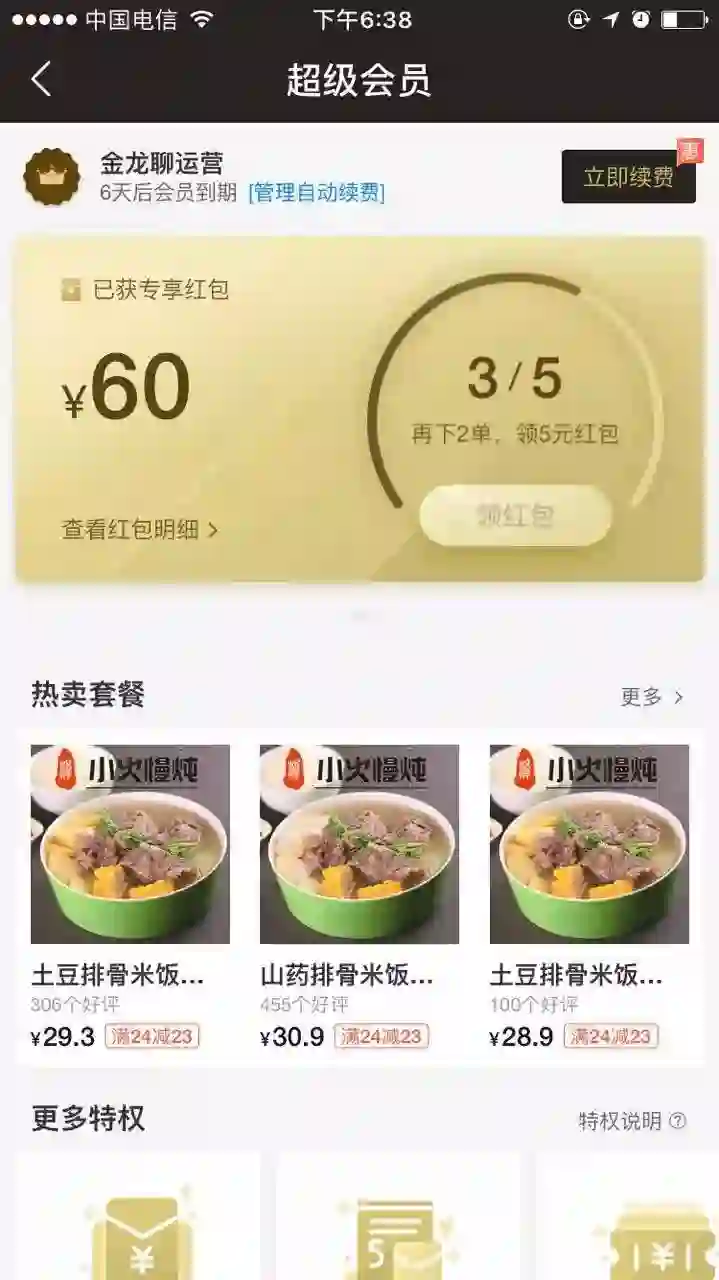Open the 管理自动续费 link
This screenshot has height=1280, width=719.
coord(316,193)
